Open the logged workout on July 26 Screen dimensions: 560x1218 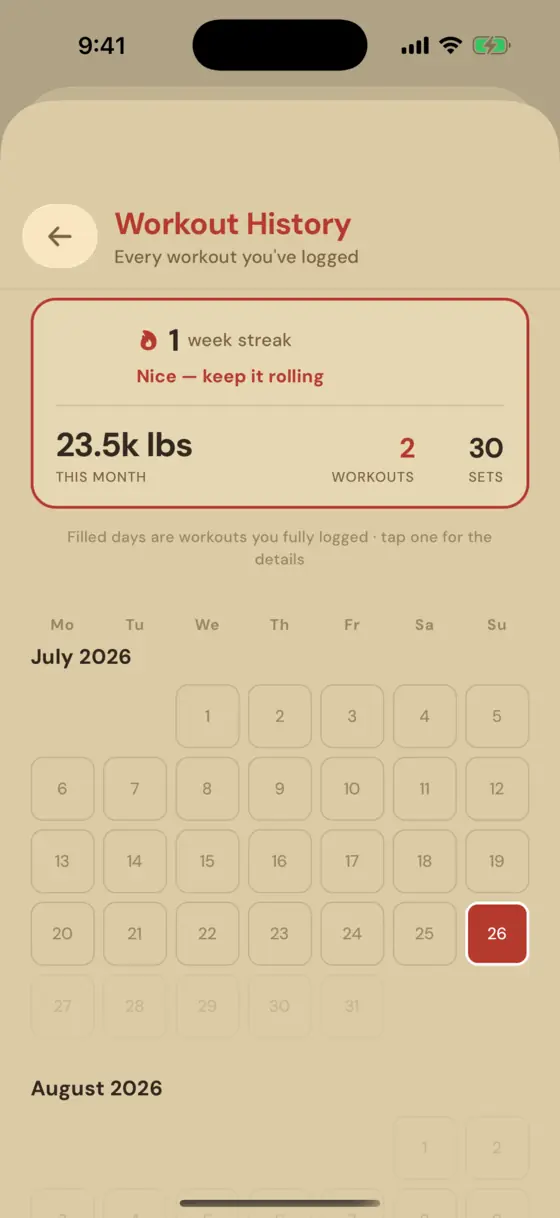click(497, 933)
